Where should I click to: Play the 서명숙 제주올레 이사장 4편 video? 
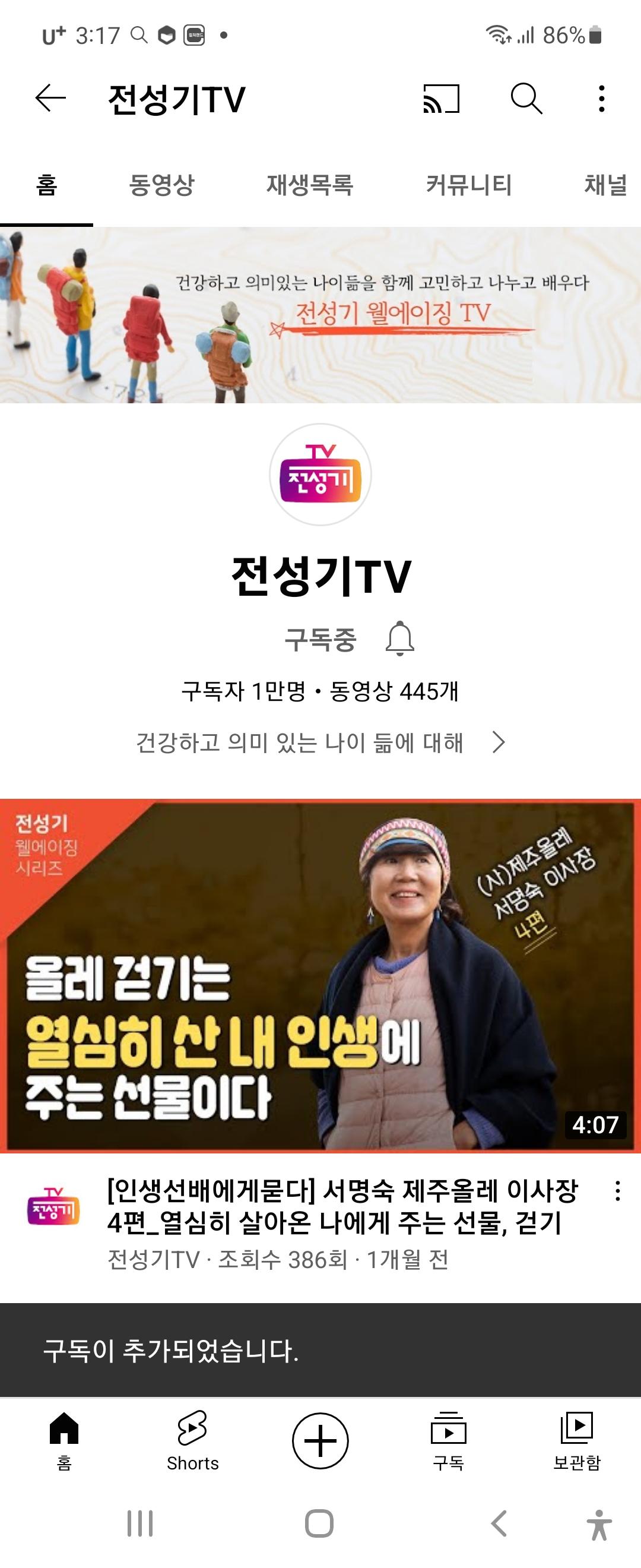[320, 976]
